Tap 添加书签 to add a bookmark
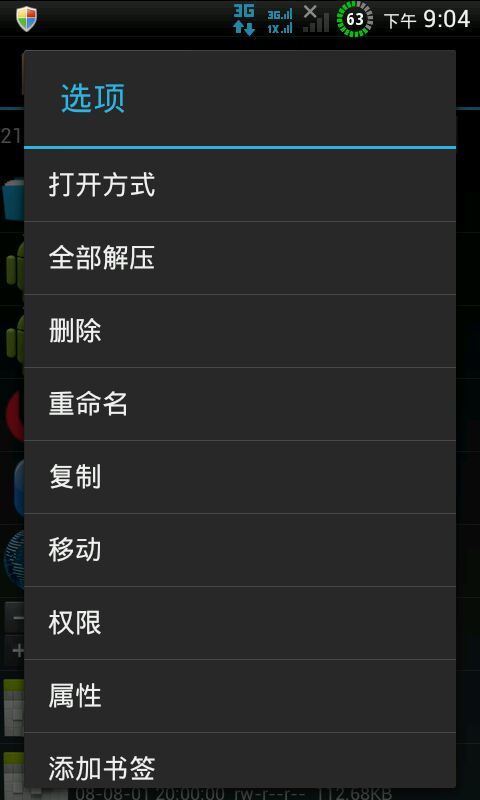This screenshot has width=480, height=800. 240,761
